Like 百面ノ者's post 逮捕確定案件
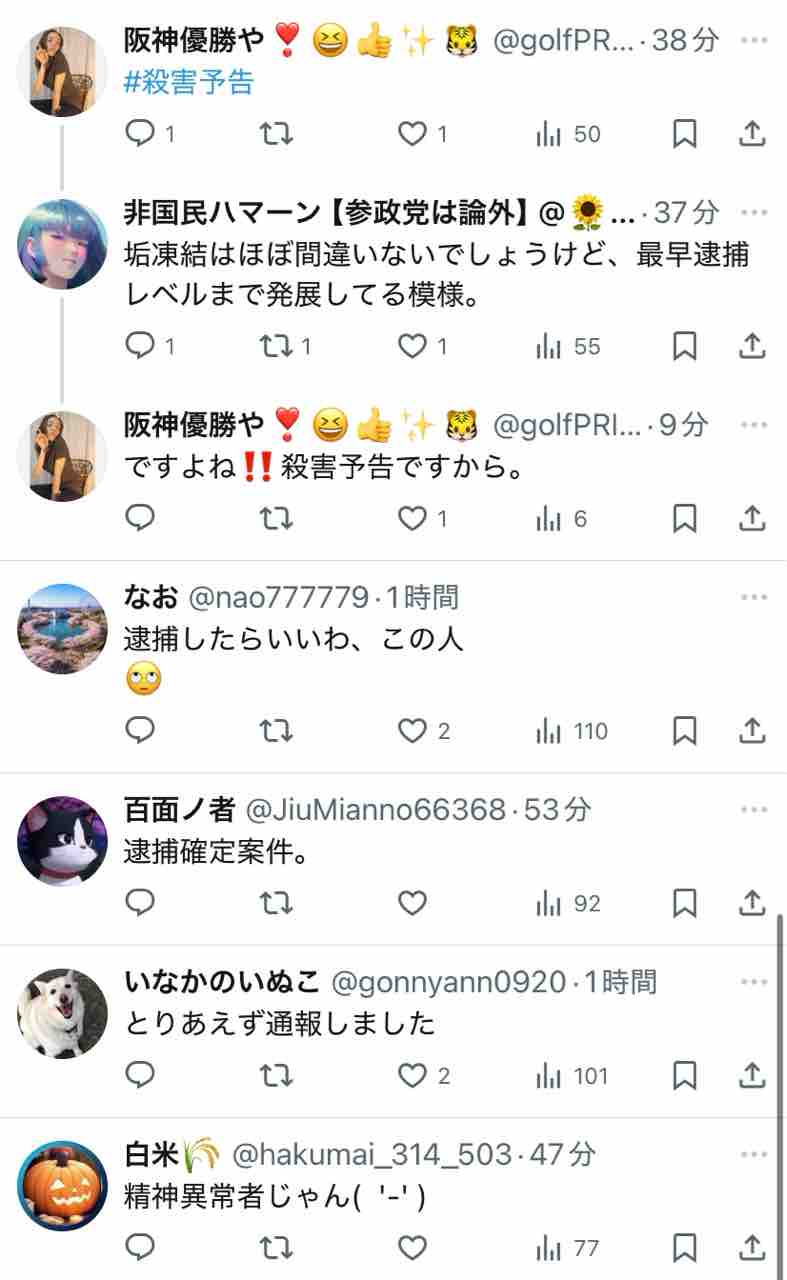This screenshot has width=787, height=1280. tap(413, 904)
